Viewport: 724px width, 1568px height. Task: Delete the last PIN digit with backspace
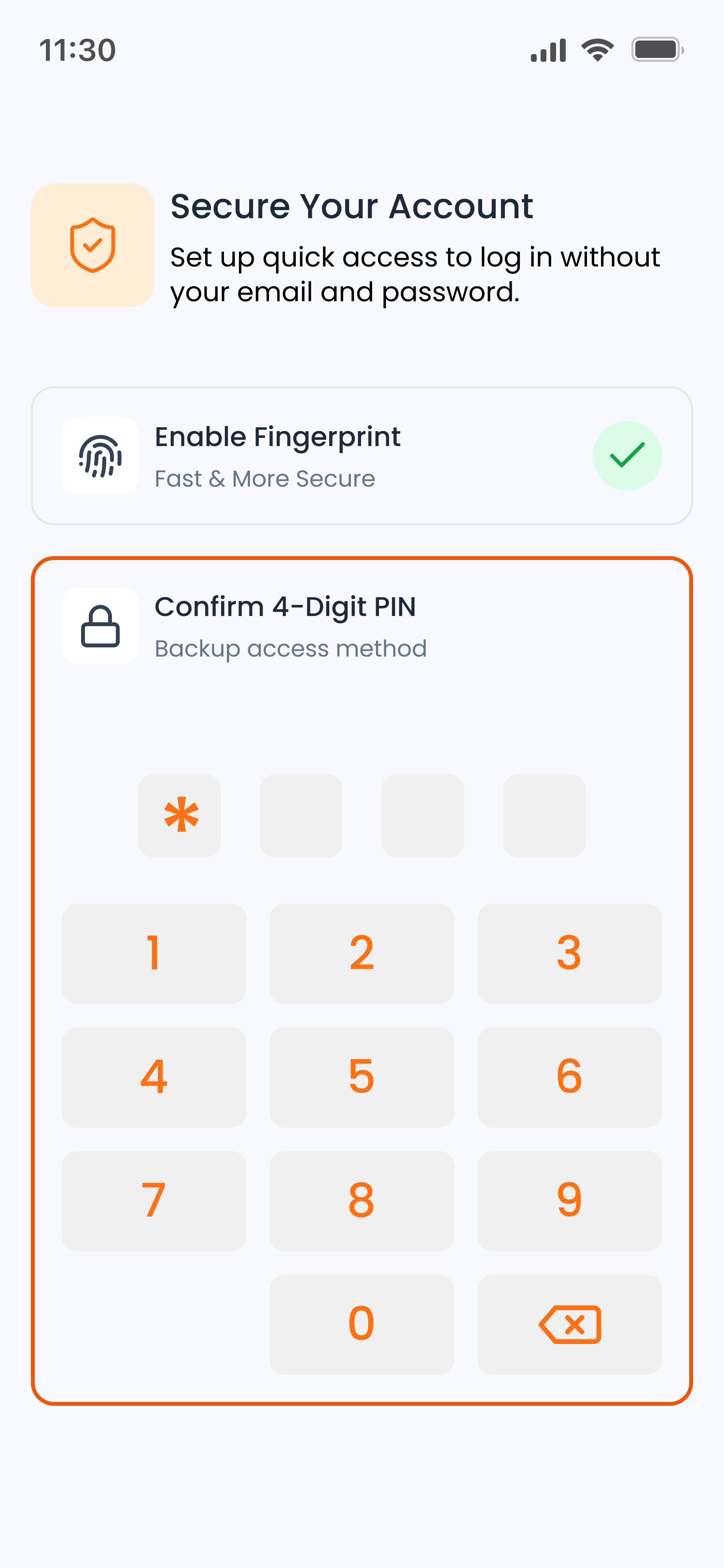point(570,1324)
